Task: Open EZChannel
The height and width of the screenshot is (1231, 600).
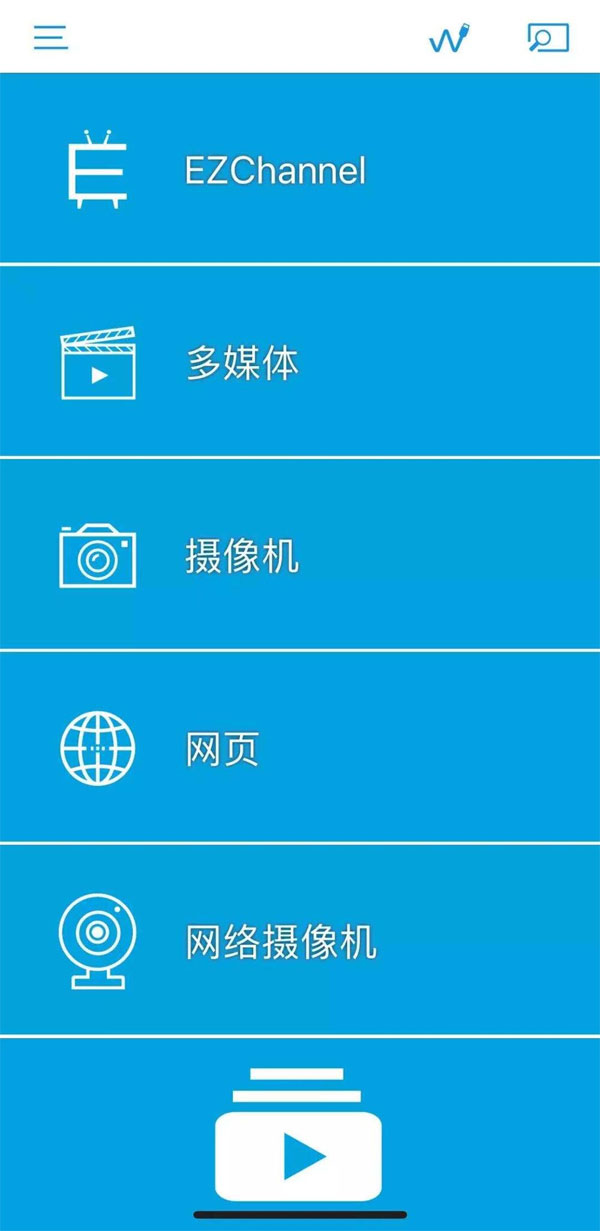Action: 300,168
